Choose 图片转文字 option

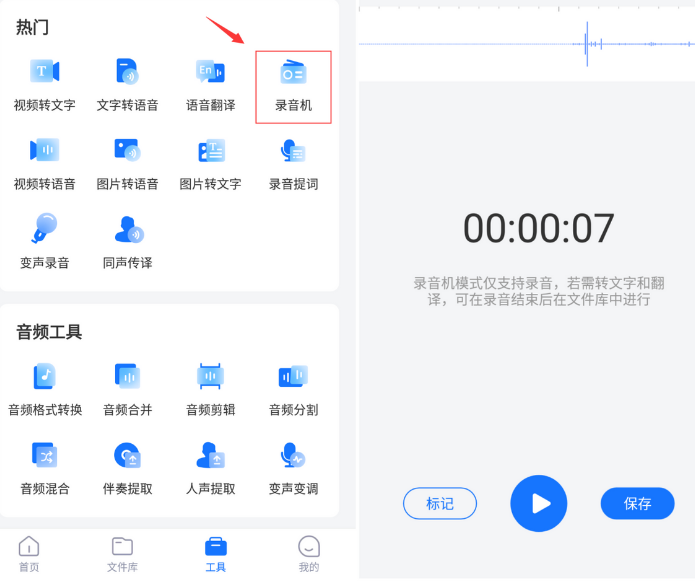(210, 164)
